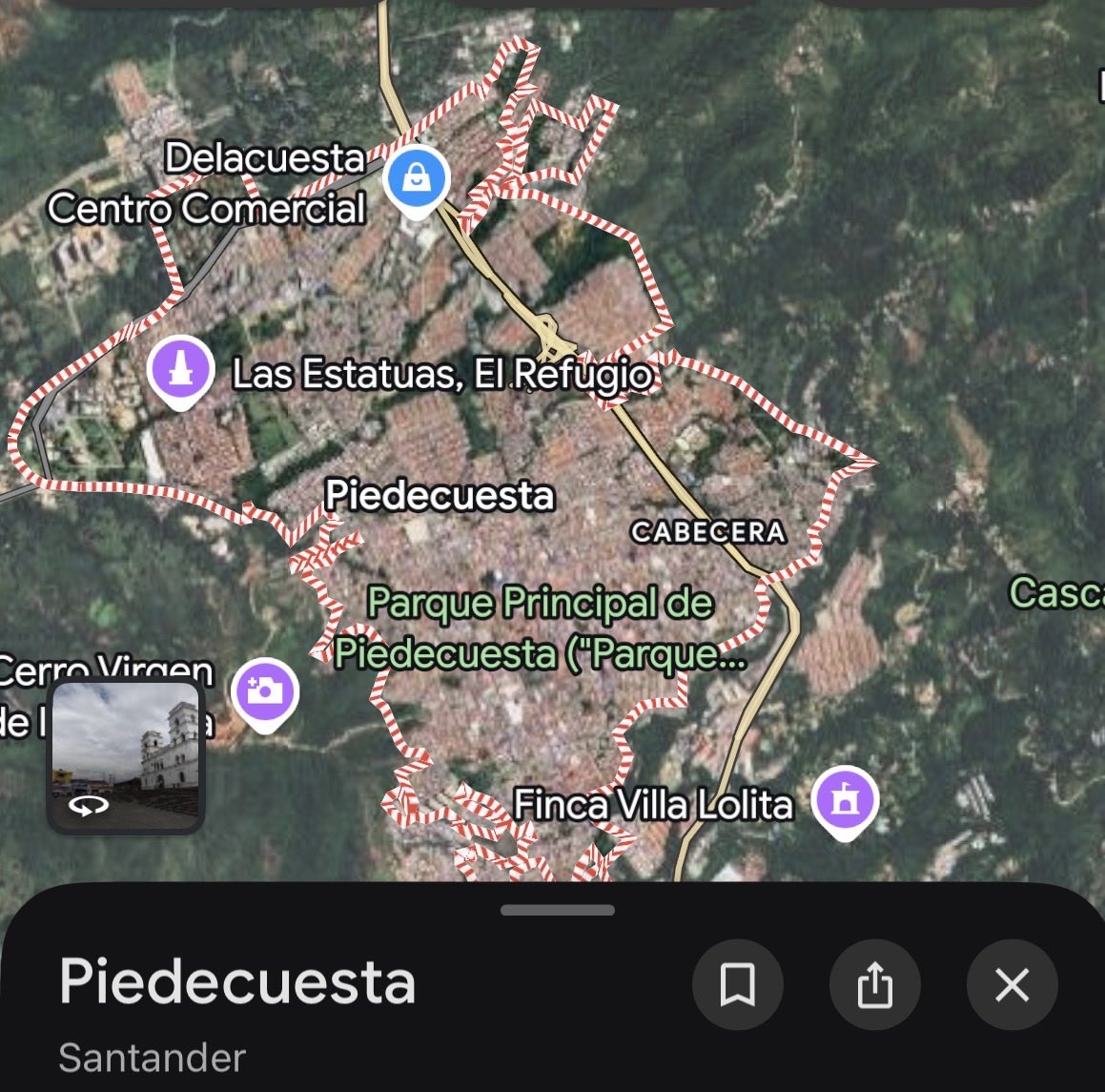Image resolution: width=1105 pixels, height=1092 pixels.
Task: Tap the Finca Villa Lolita marker
Action: (x=845, y=799)
